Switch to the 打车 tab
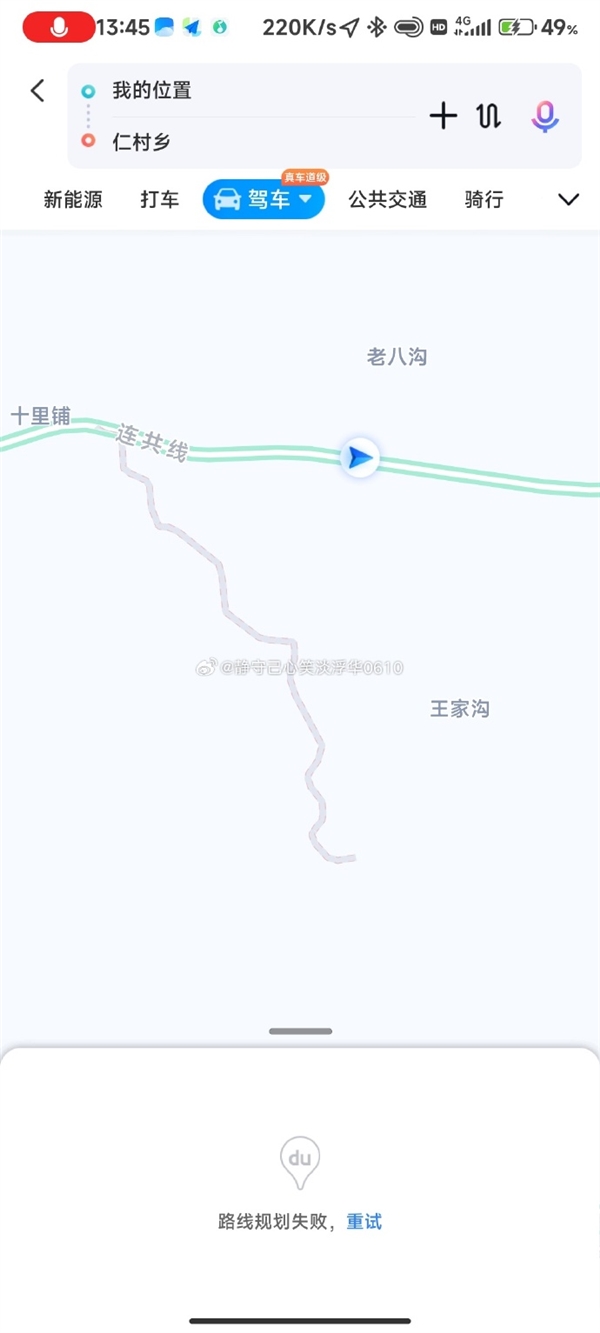 click(159, 200)
